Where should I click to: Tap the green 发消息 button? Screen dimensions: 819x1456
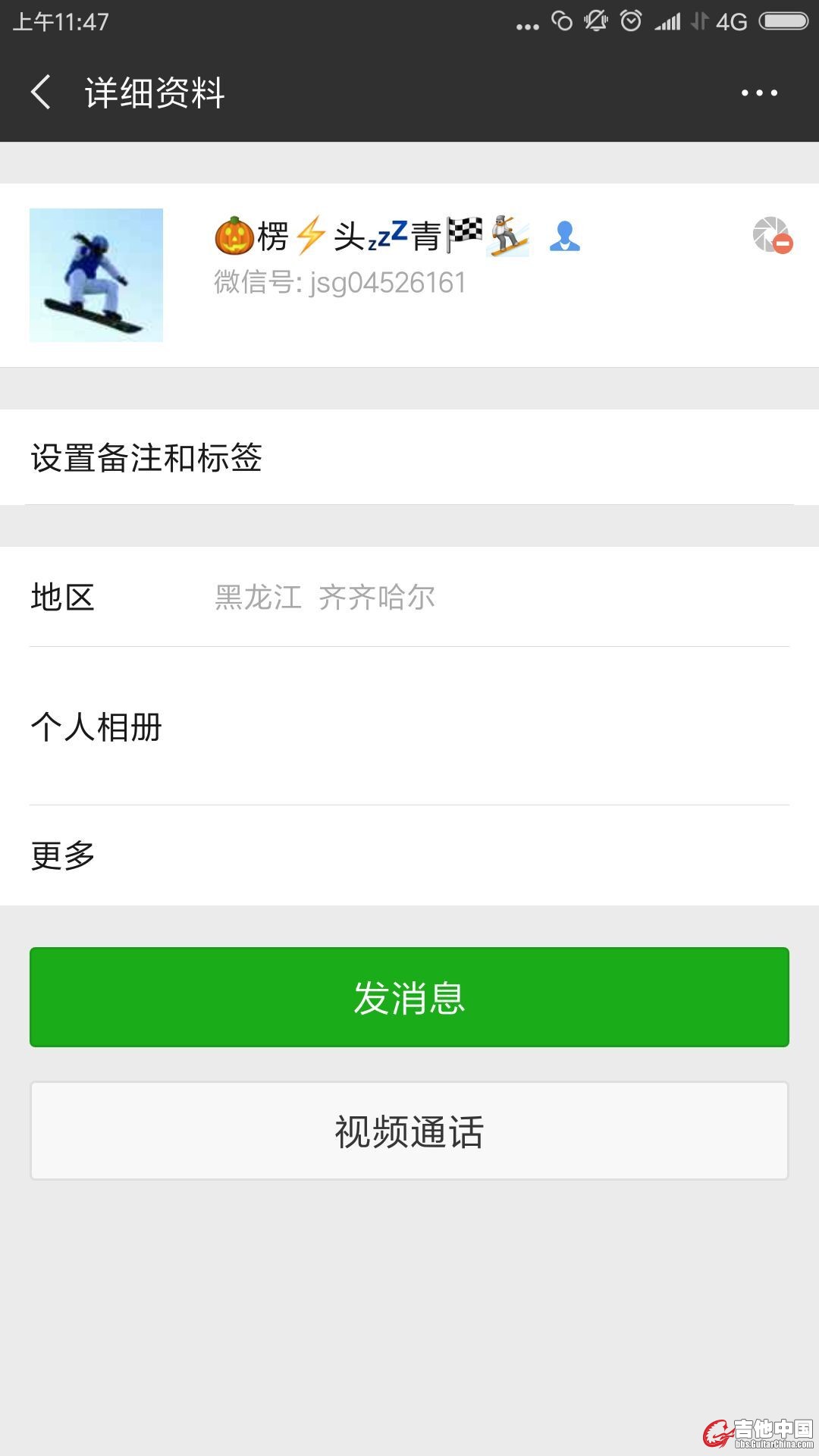click(x=409, y=997)
